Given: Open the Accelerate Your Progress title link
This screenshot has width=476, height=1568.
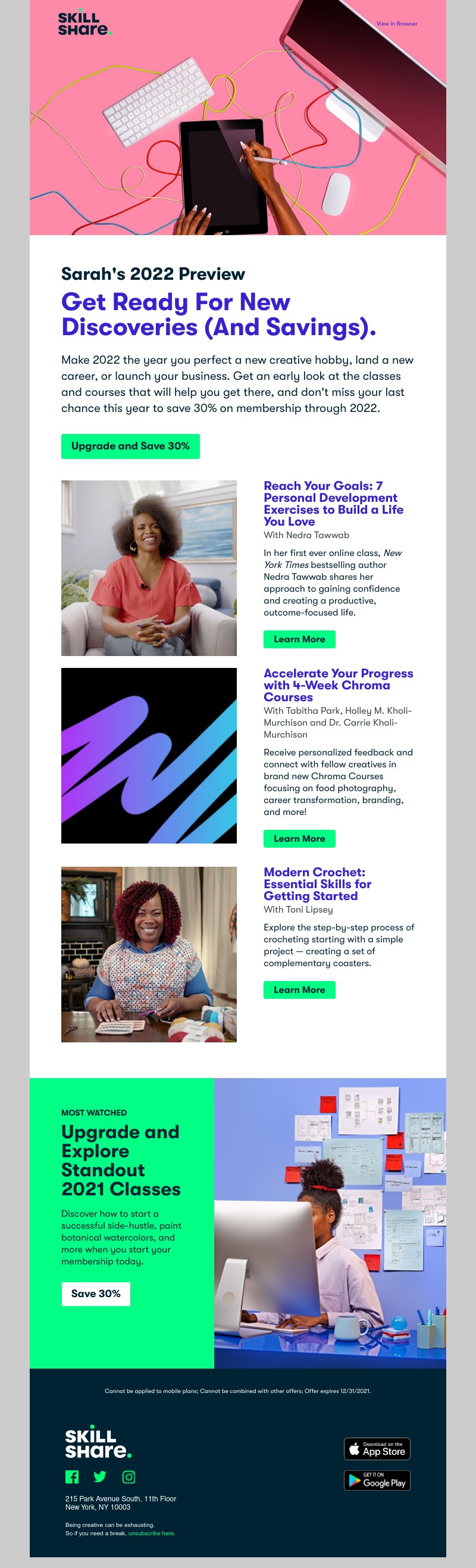Looking at the screenshot, I should click(x=338, y=685).
